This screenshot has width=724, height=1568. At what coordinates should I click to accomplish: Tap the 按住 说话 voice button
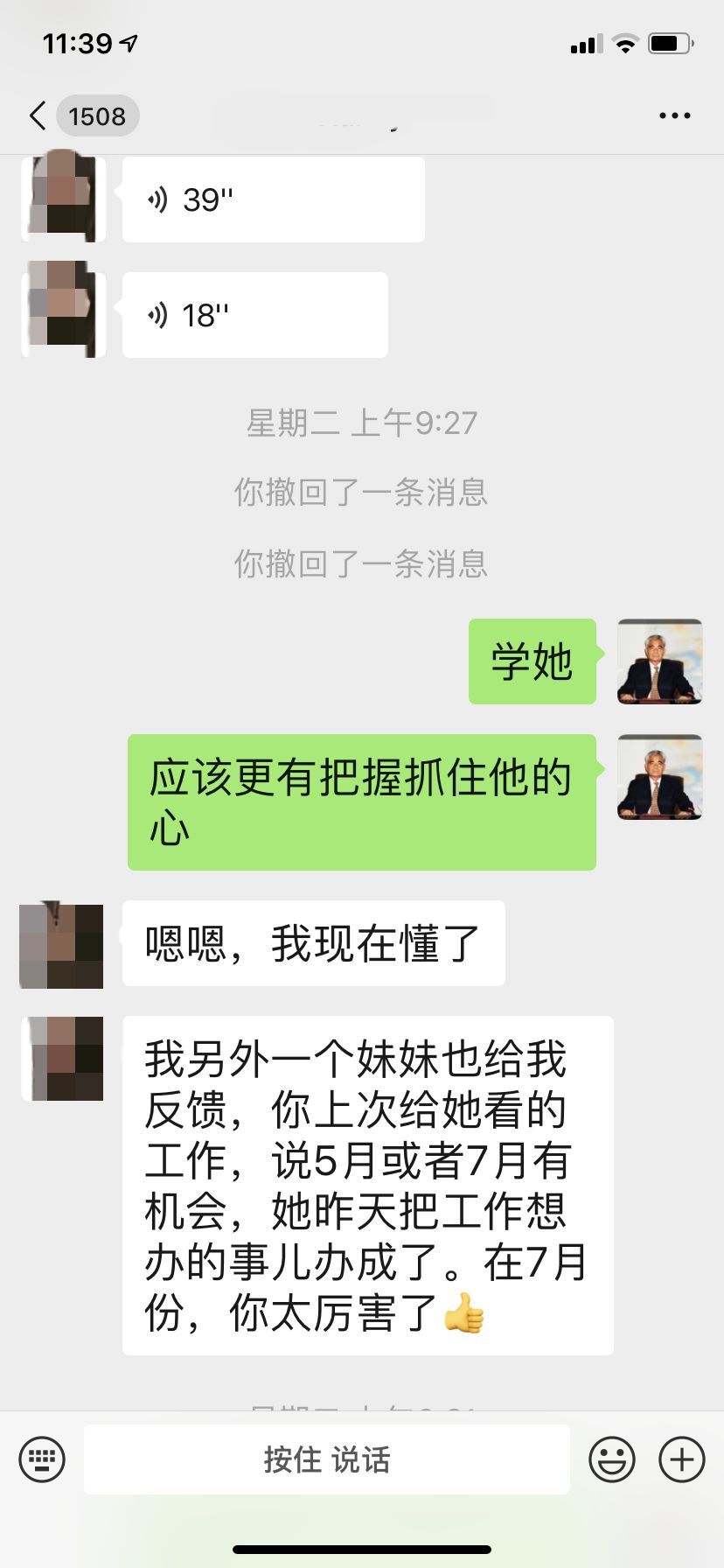(327, 1459)
